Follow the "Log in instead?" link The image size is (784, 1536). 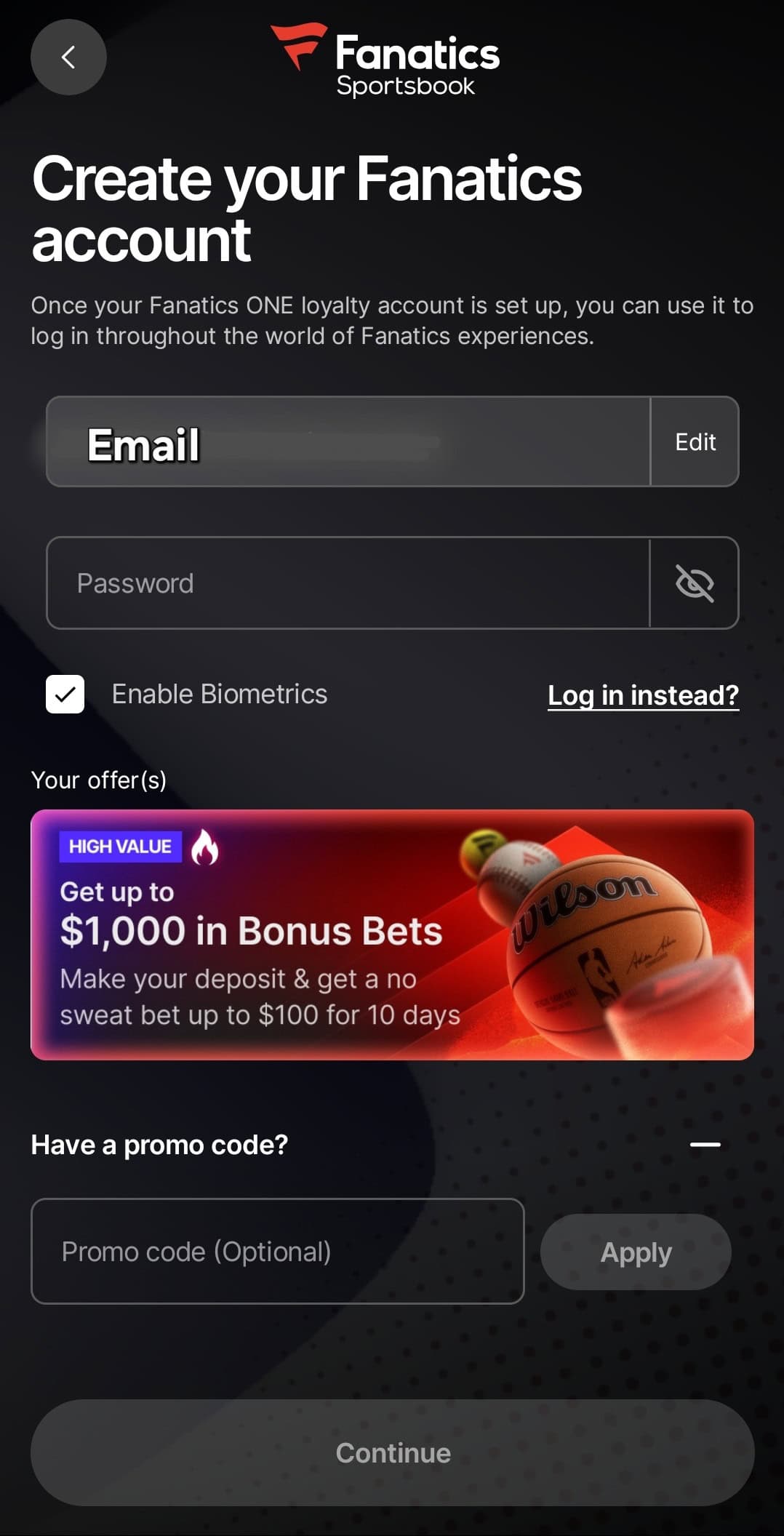pyautogui.click(x=643, y=695)
